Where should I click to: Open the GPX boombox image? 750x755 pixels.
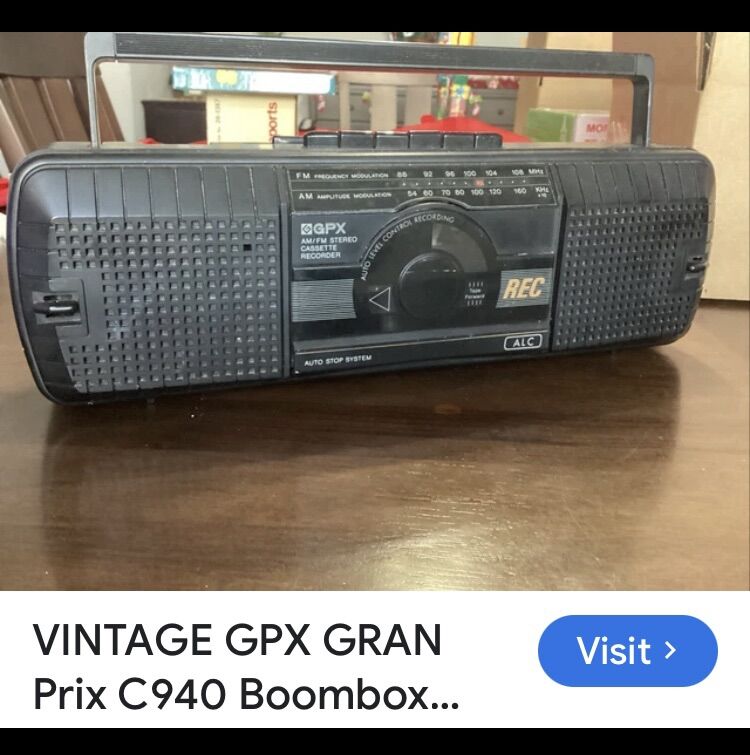click(375, 310)
